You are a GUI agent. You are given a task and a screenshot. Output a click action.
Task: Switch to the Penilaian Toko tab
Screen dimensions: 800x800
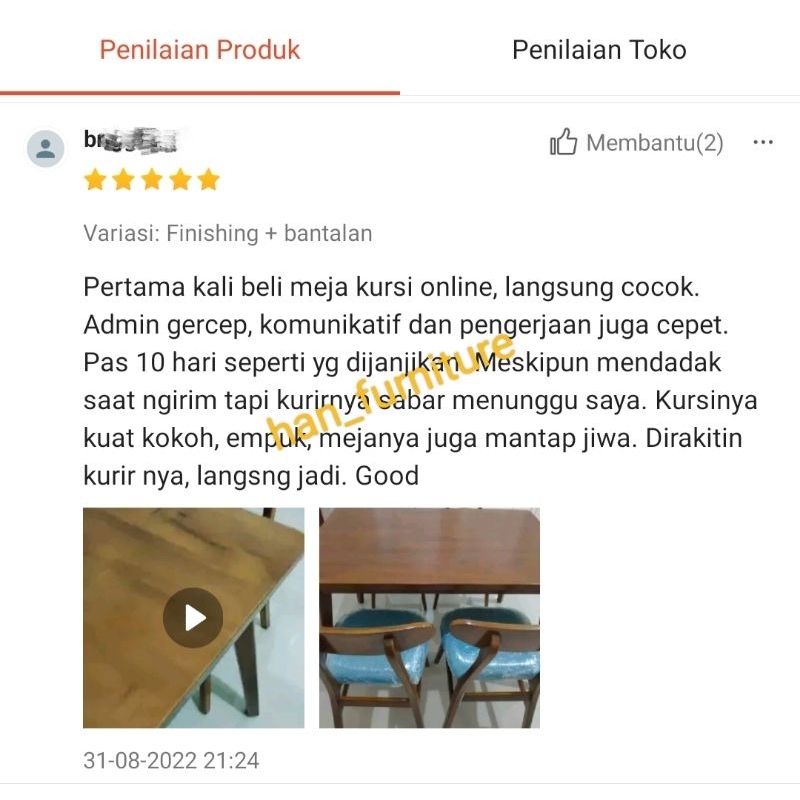pos(599,50)
